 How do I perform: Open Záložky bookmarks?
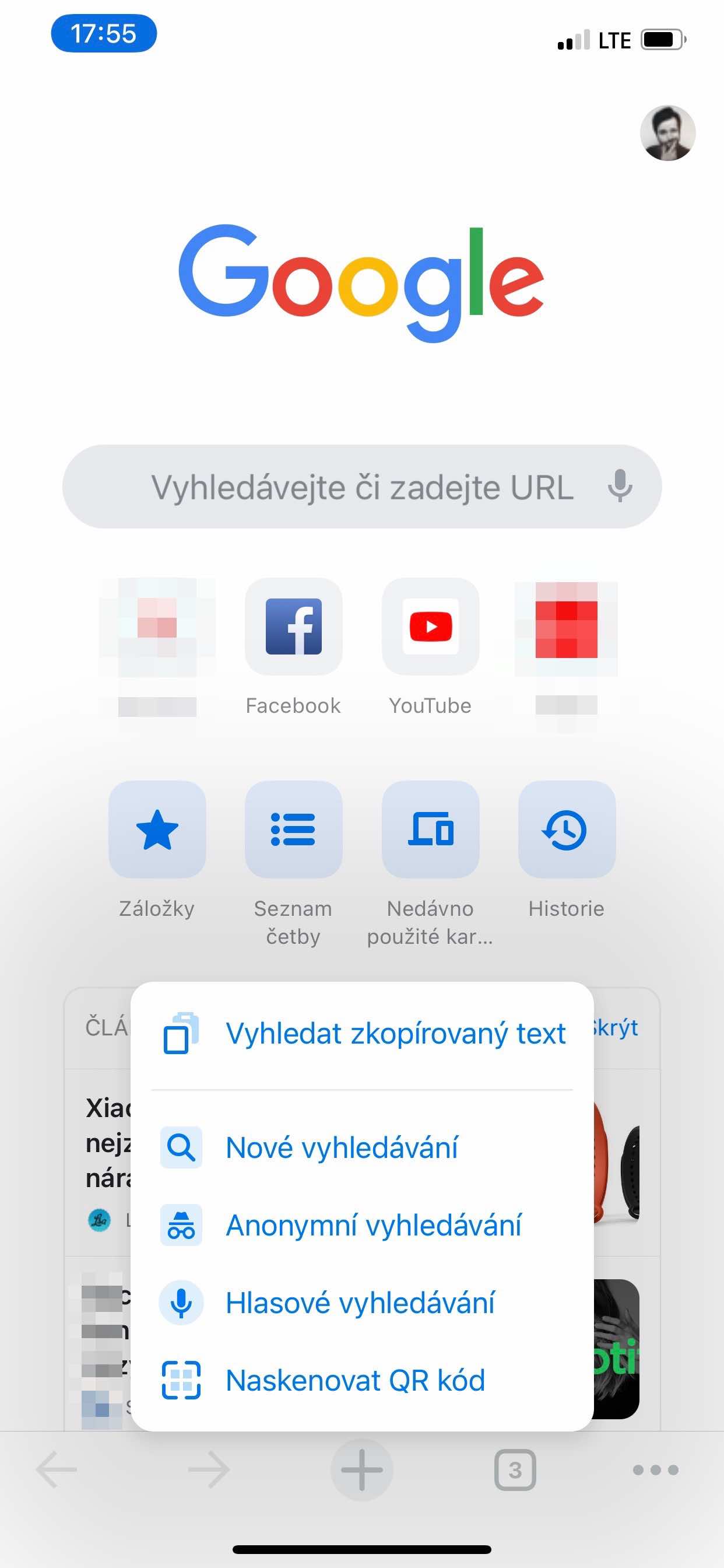click(x=157, y=829)
